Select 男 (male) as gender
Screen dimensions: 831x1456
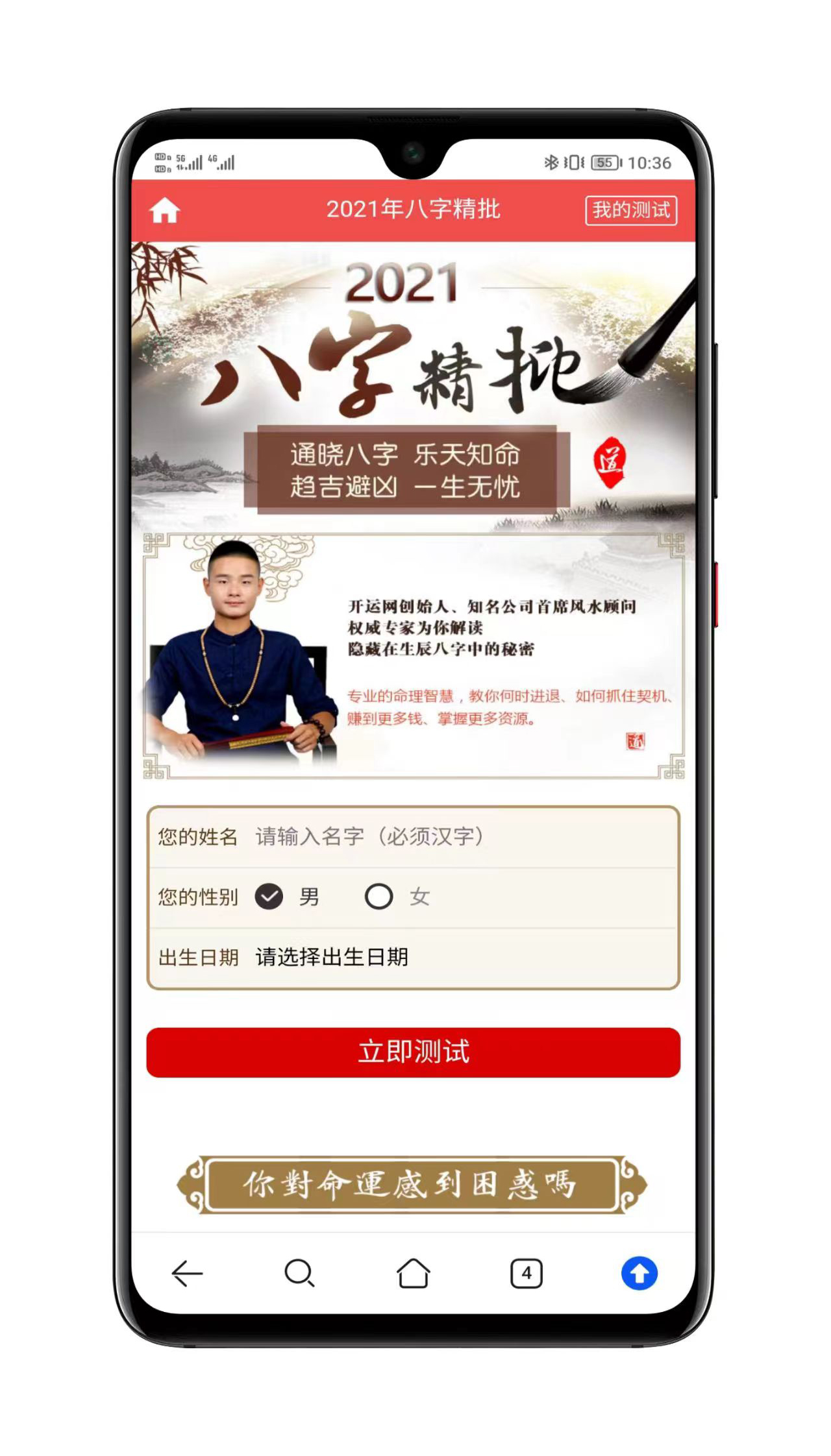(x=269, y=897)
